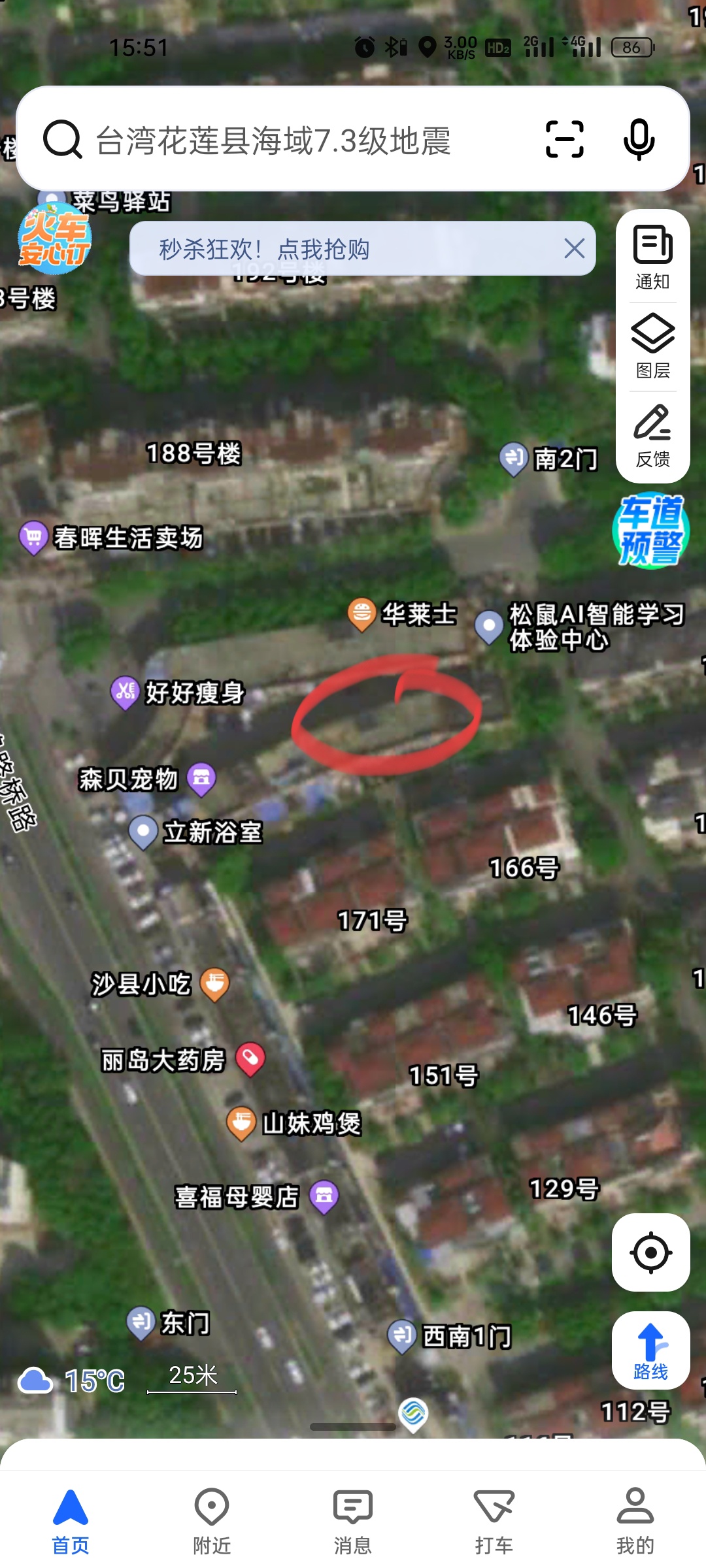Recenter map on my current location
The image size is (706, 1568).
(x=650, y=1252)
